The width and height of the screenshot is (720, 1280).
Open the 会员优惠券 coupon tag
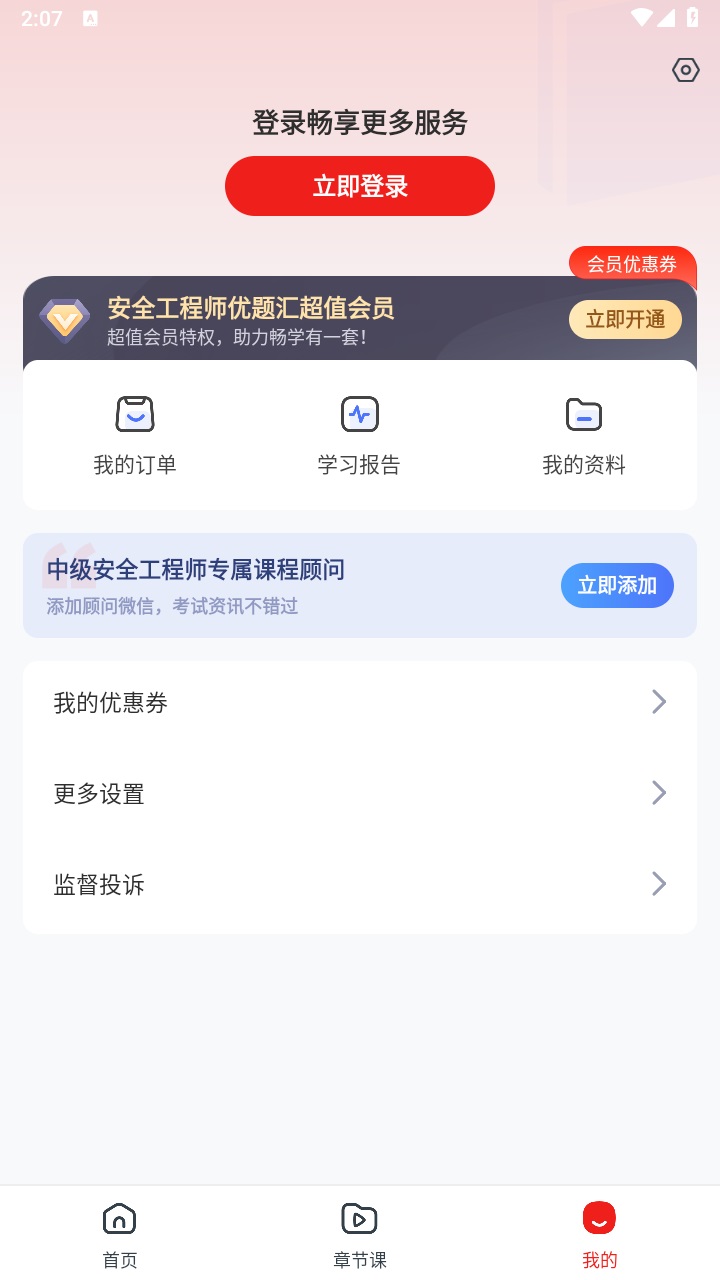(633, 265)
